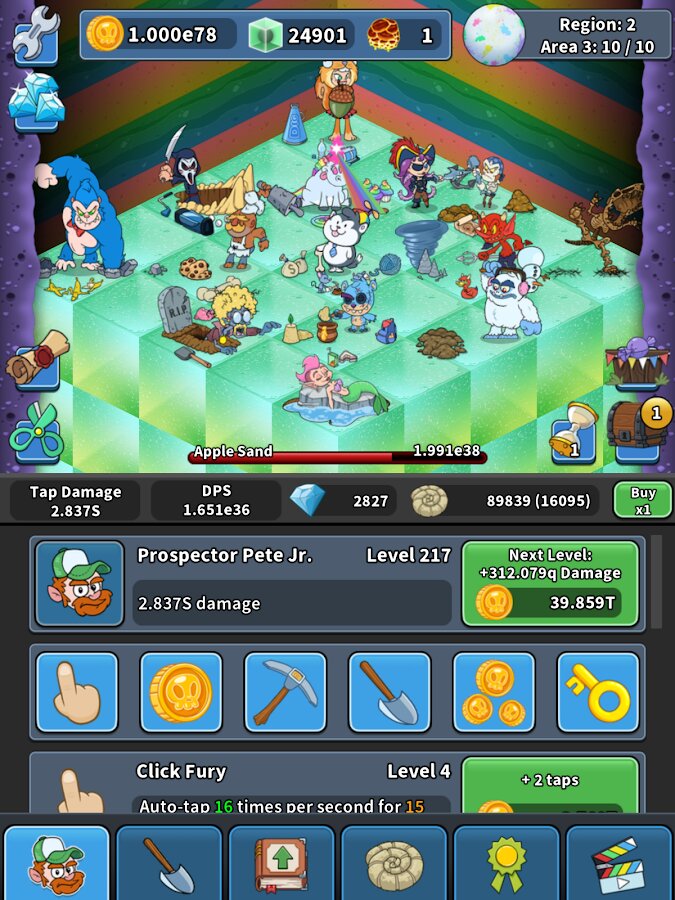Screen dimensions: 675x900
Task: Open the treasure chest with badge
Action: (637, 432)
